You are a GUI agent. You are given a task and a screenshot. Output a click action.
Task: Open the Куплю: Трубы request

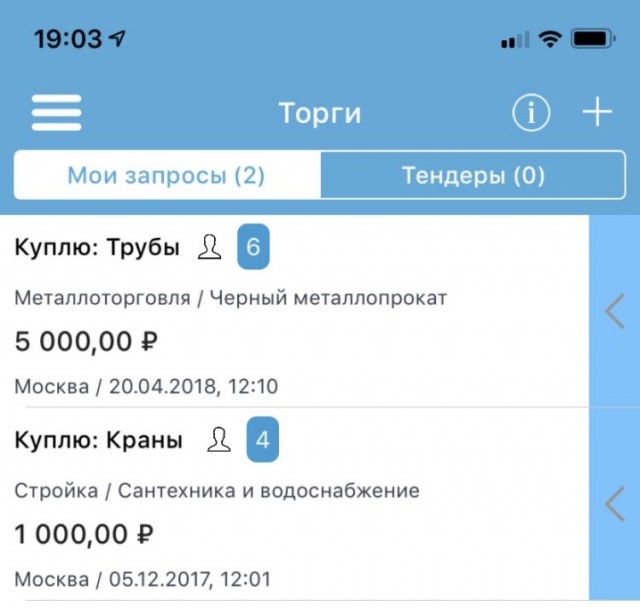click(x=290, y=310)
